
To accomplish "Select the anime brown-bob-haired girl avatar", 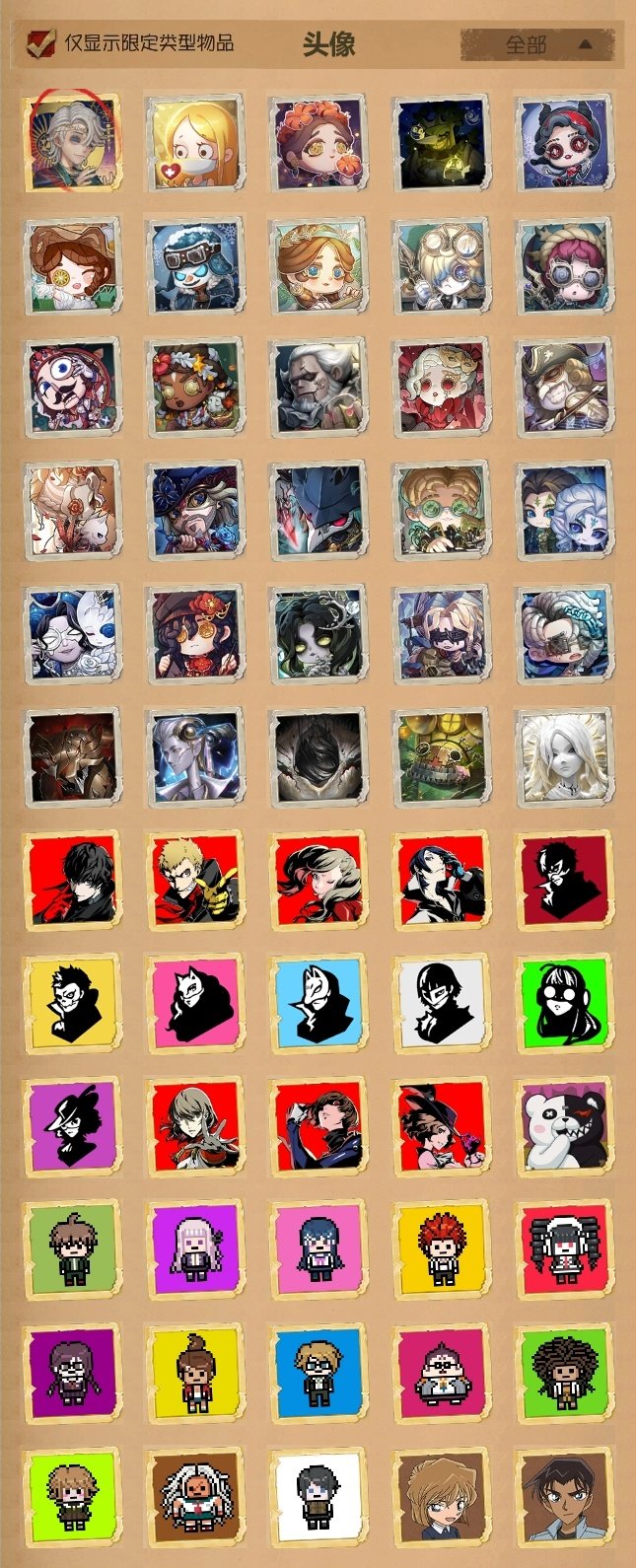I will coord(441,1496).
